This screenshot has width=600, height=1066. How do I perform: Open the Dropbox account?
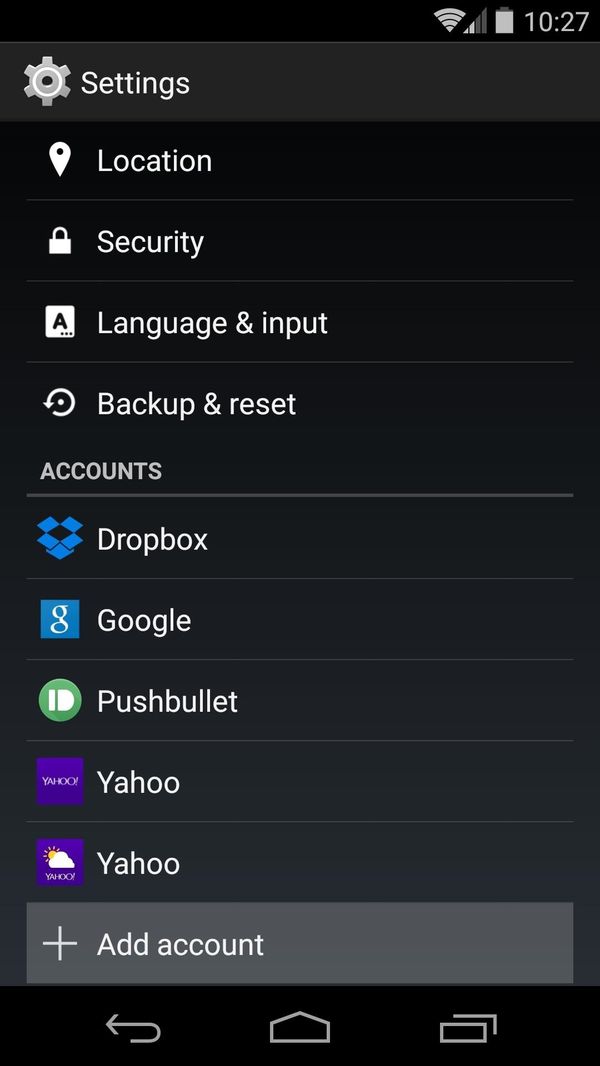[300, 539]
